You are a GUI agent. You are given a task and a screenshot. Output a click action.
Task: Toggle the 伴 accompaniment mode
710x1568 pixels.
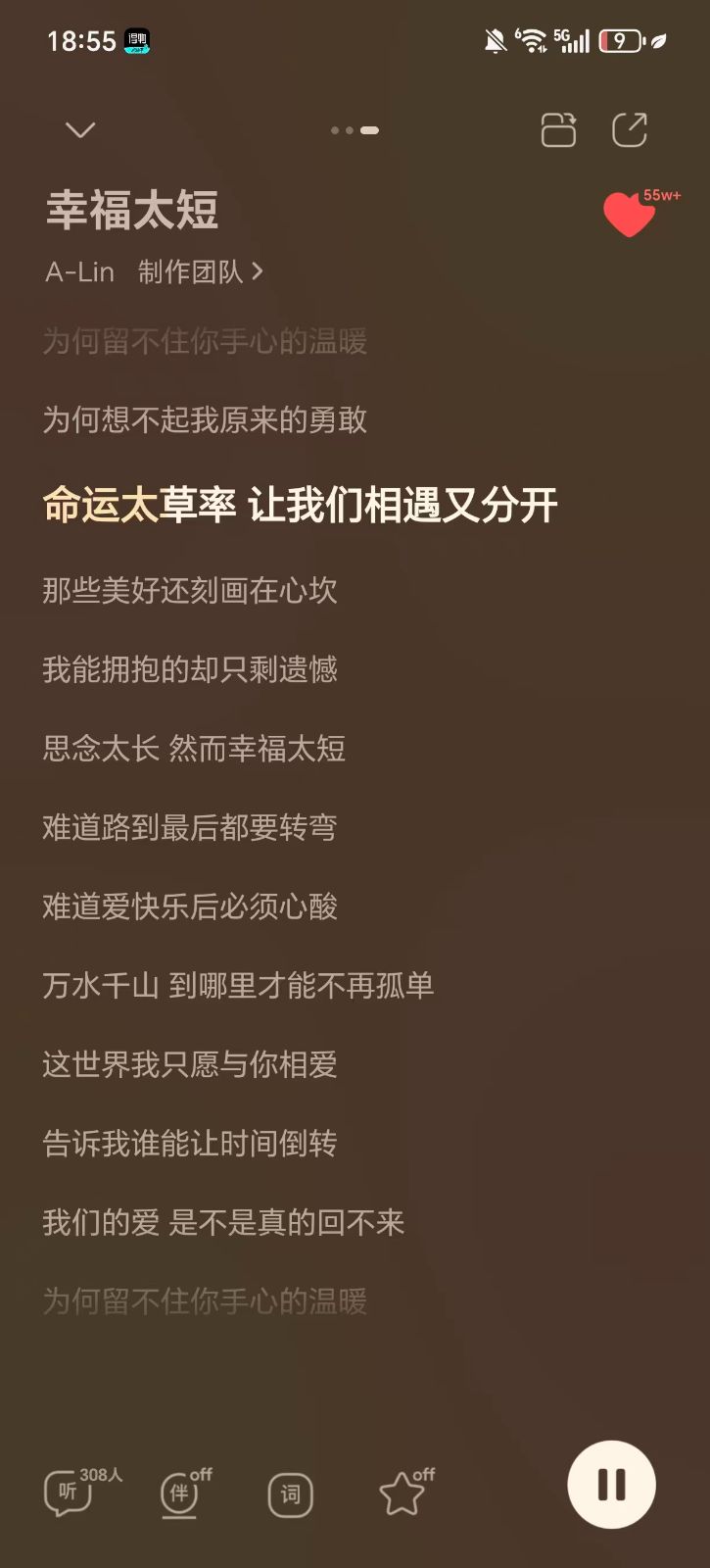point(180,1494)
